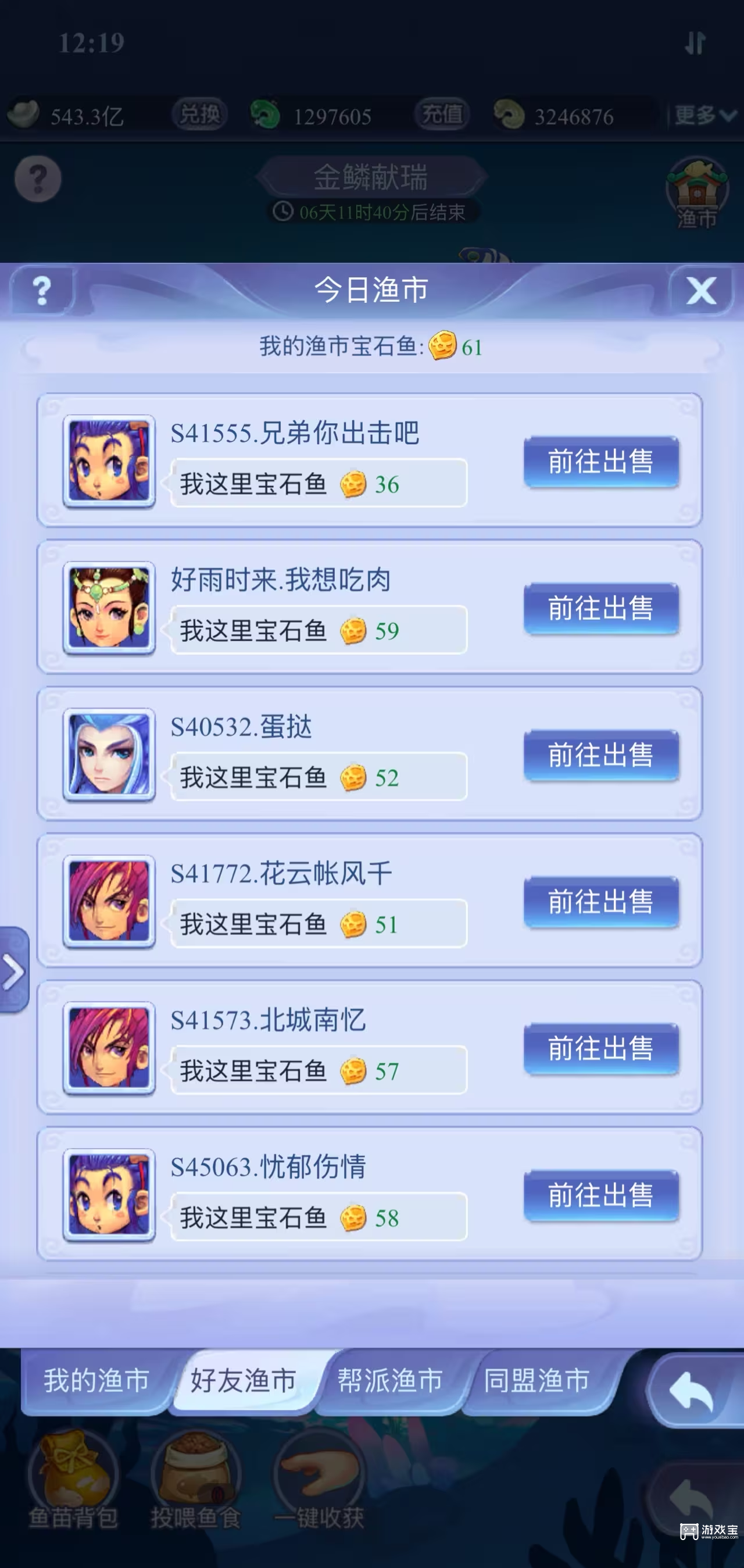
Task: Click the silver ingot icon showing 543.3亿
Action: pyautogui.click(x=23, y=113)
